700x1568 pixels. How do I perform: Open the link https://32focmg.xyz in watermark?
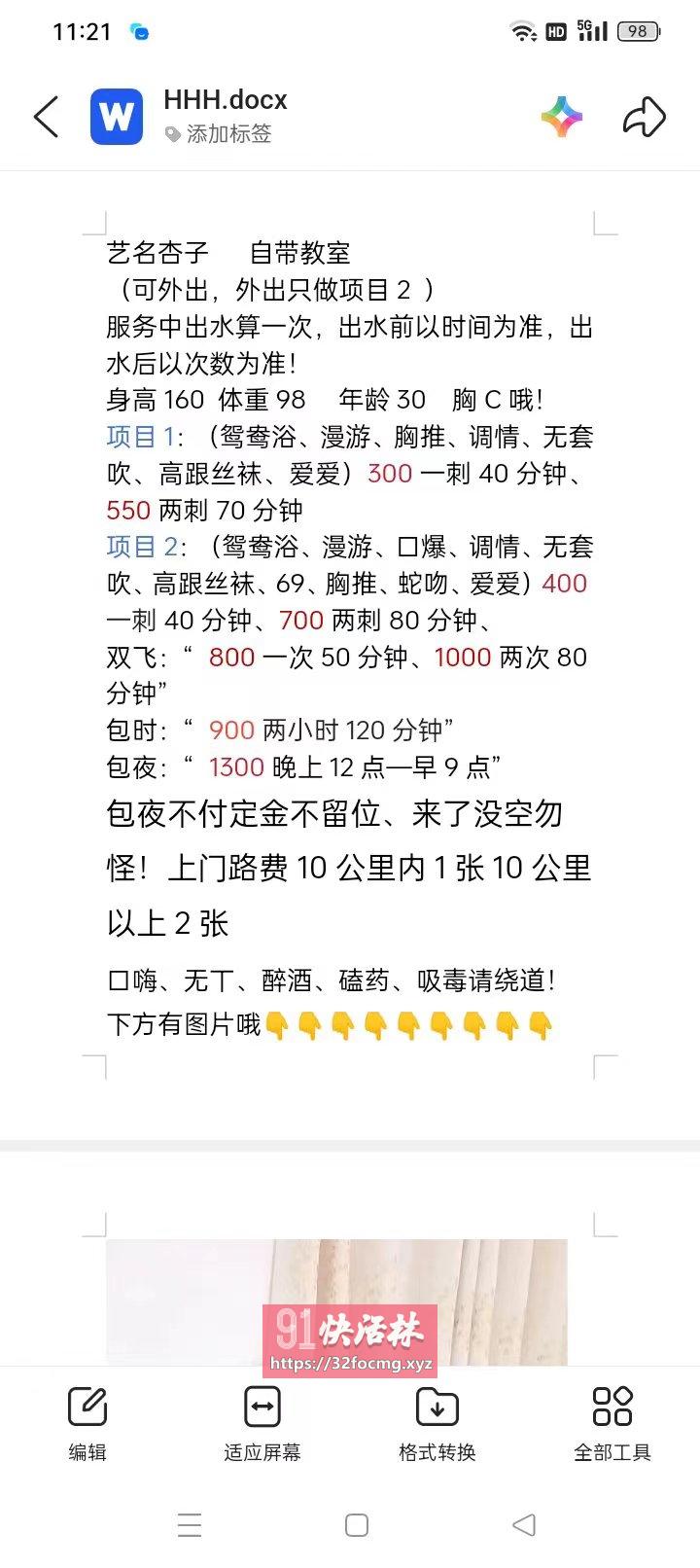(x=350, y=1366)
